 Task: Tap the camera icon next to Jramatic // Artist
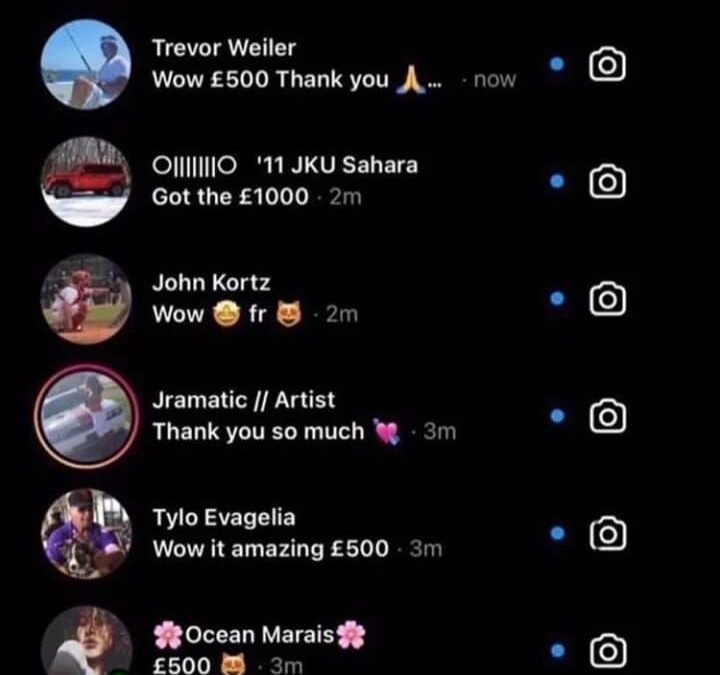point(607,416)
